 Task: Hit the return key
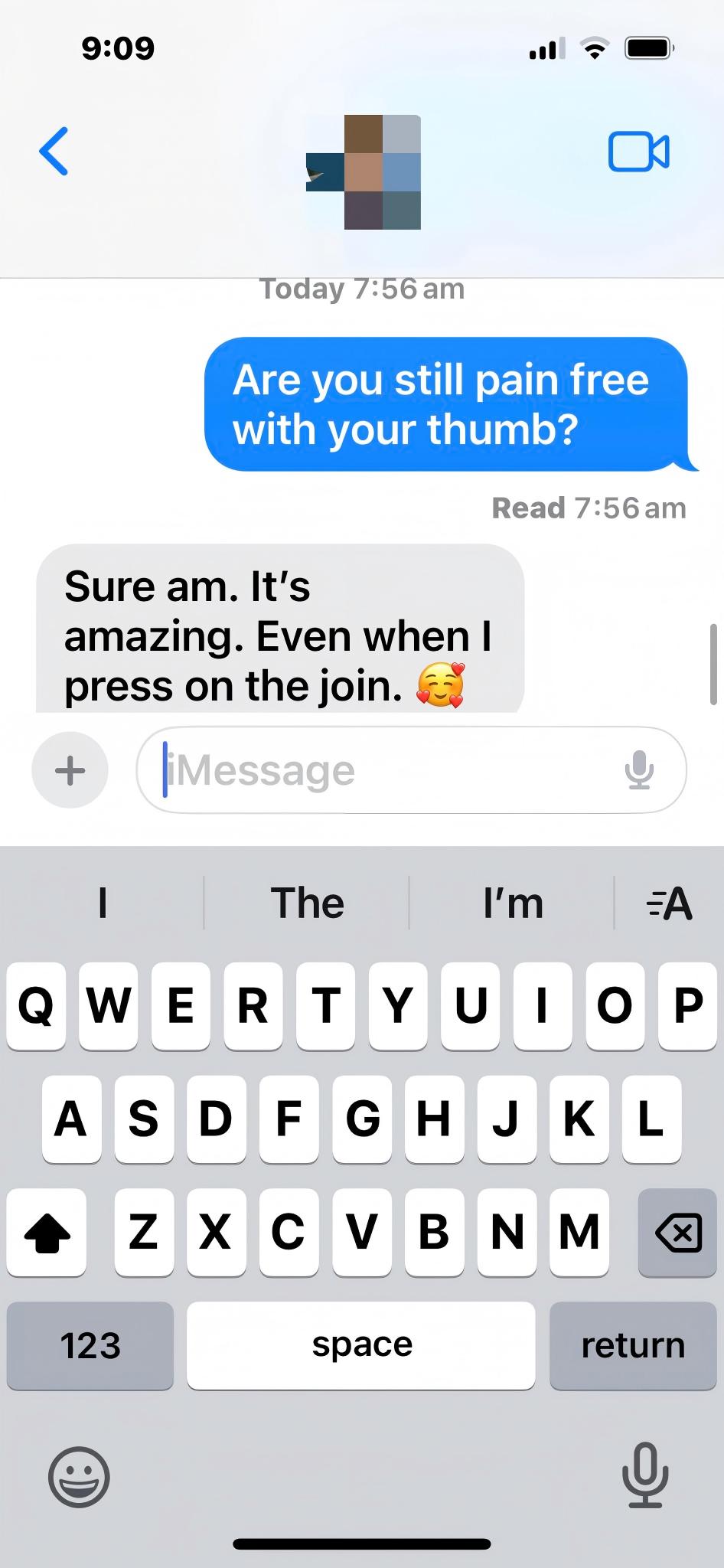click(633, 1345)
